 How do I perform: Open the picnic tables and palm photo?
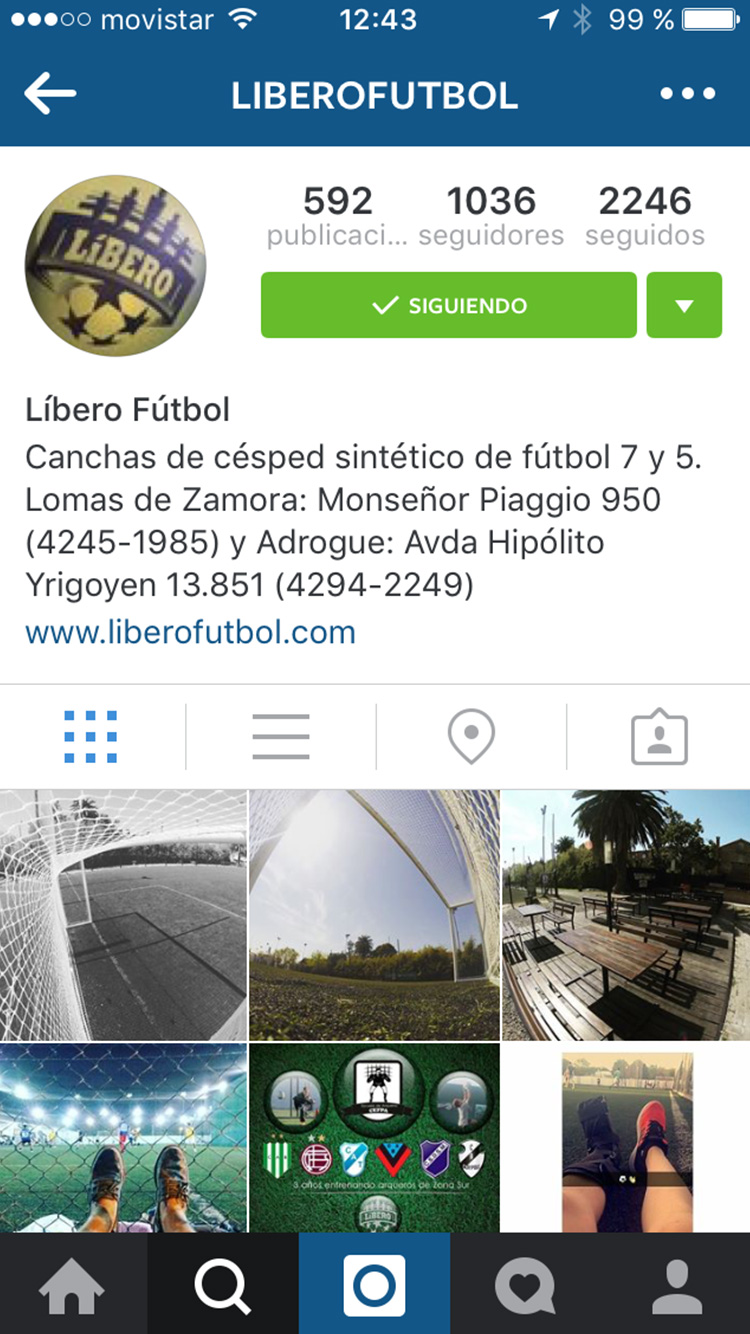626,914
